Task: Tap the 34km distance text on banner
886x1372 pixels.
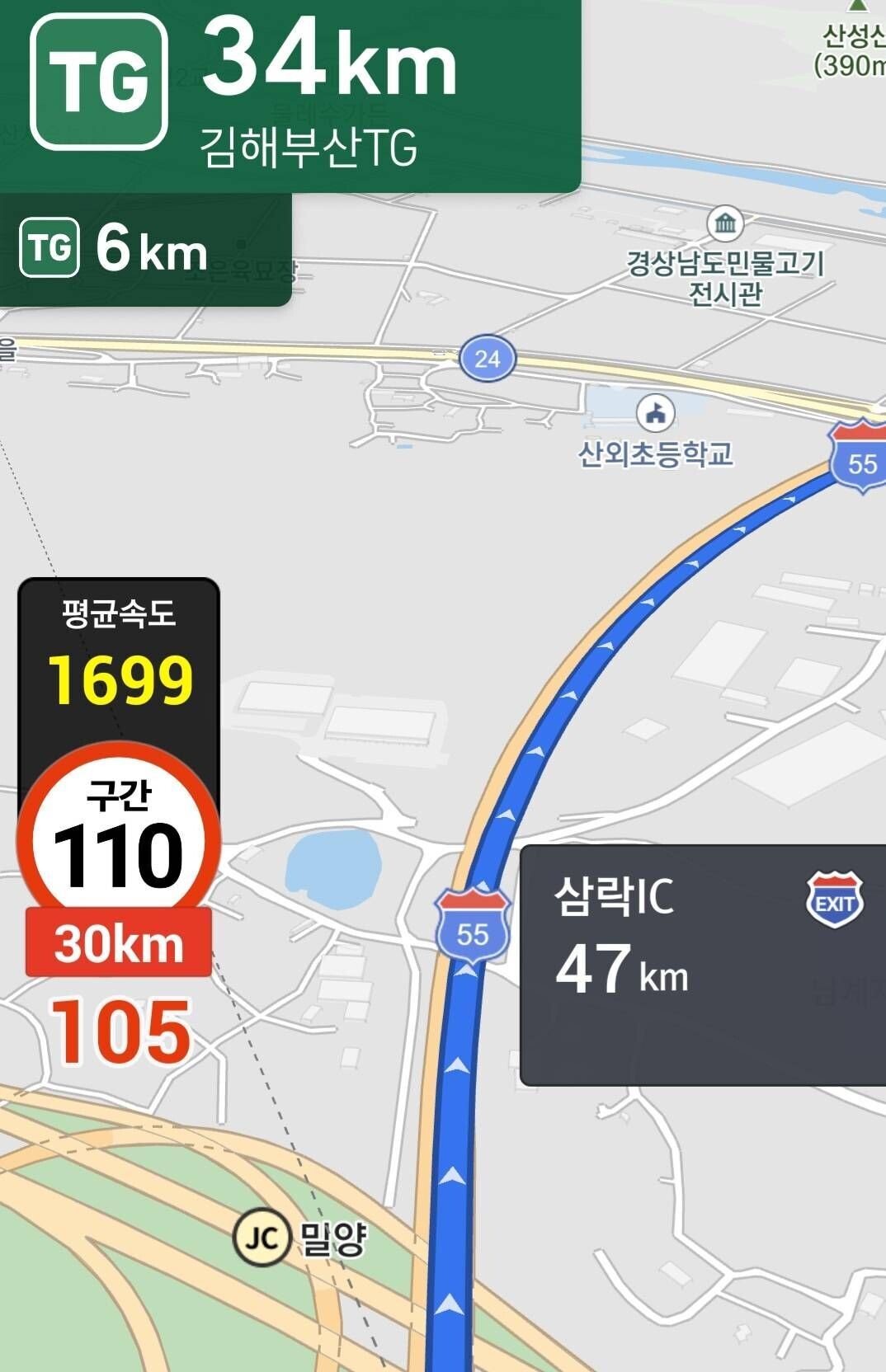Action: pyautogui.click(x=330, y=66)
